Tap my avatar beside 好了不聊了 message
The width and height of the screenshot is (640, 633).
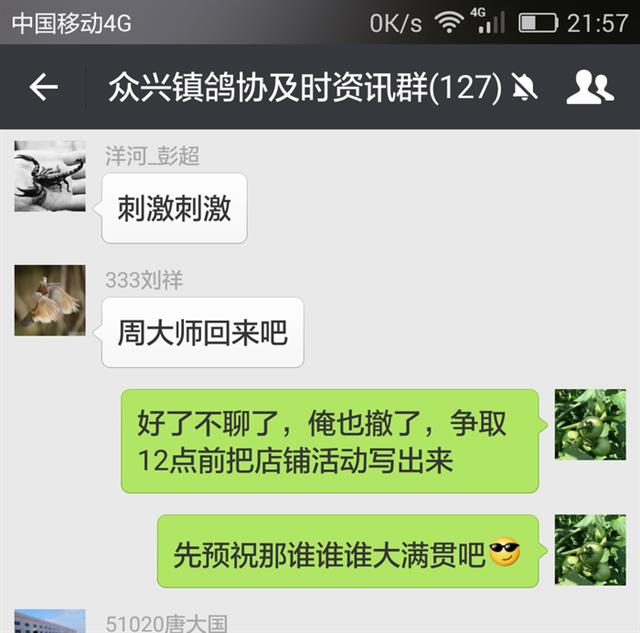coord(590,424)
